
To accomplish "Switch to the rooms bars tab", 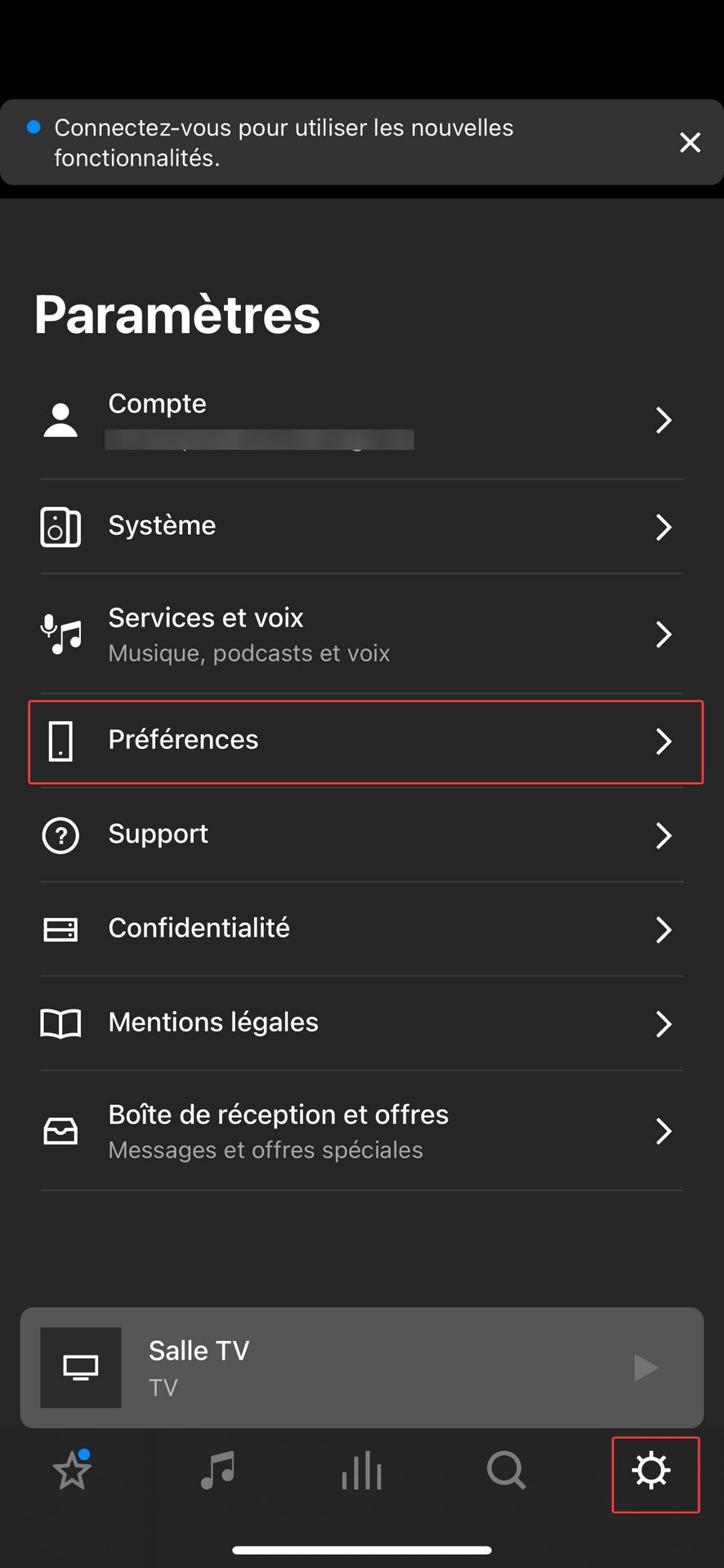I will coord(362,1470).
